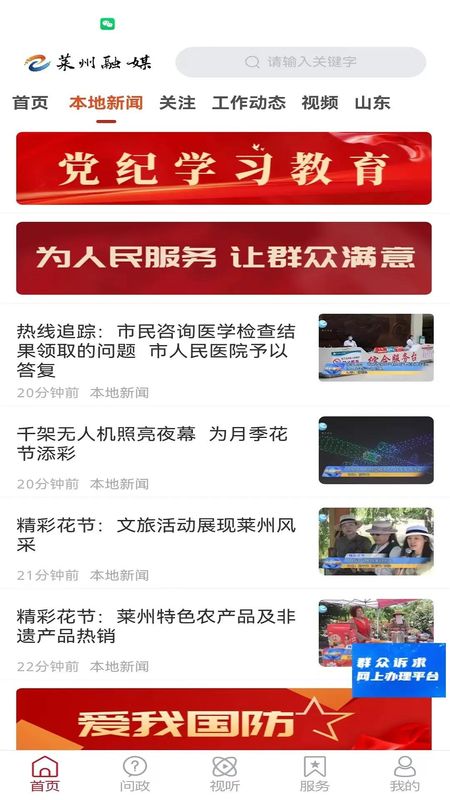Open the 莱州特色农产品及非遗产品热销 article
This screenshot has height=800, width=450.
point(225,634)
